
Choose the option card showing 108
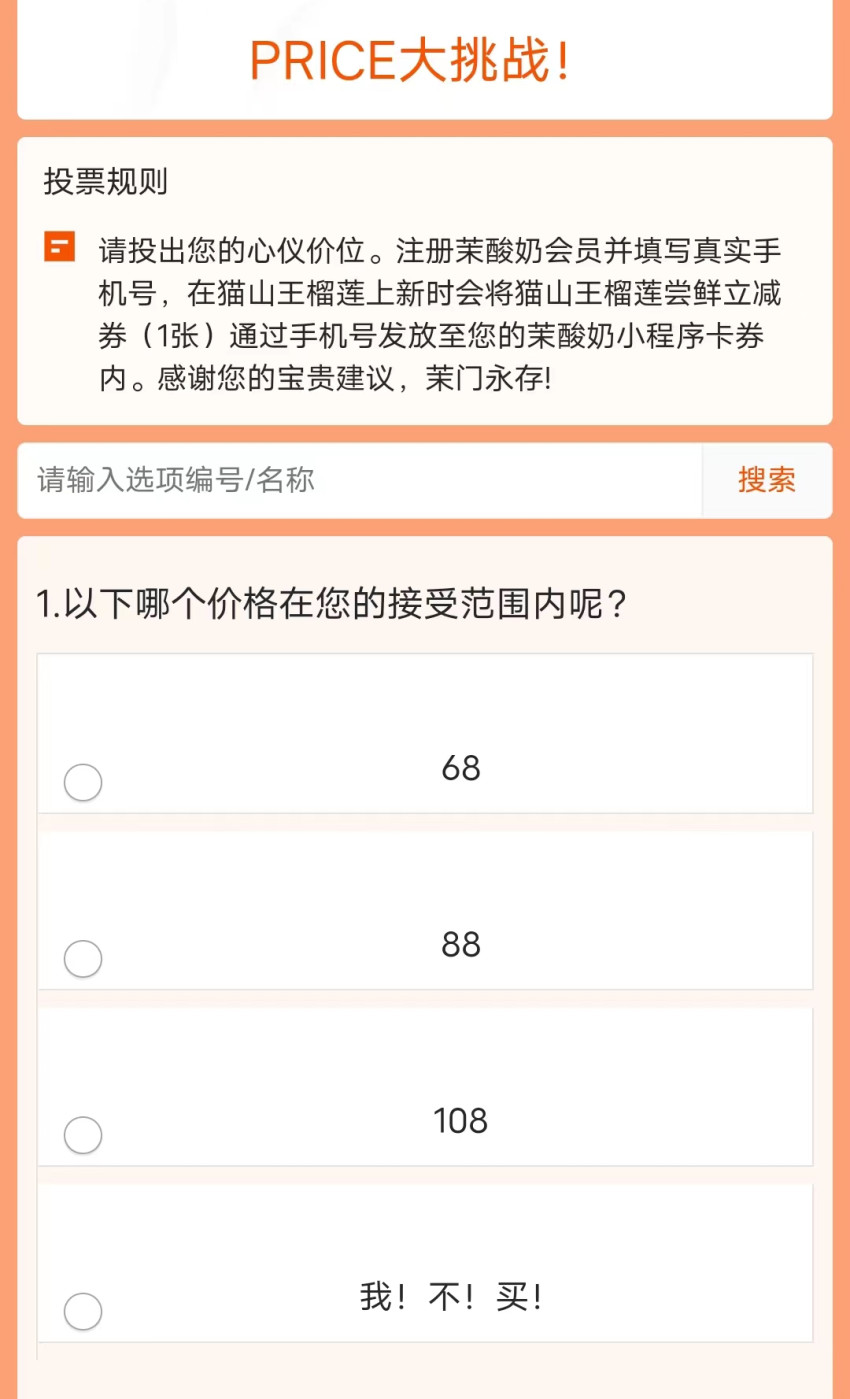[x=425, y=1086]
